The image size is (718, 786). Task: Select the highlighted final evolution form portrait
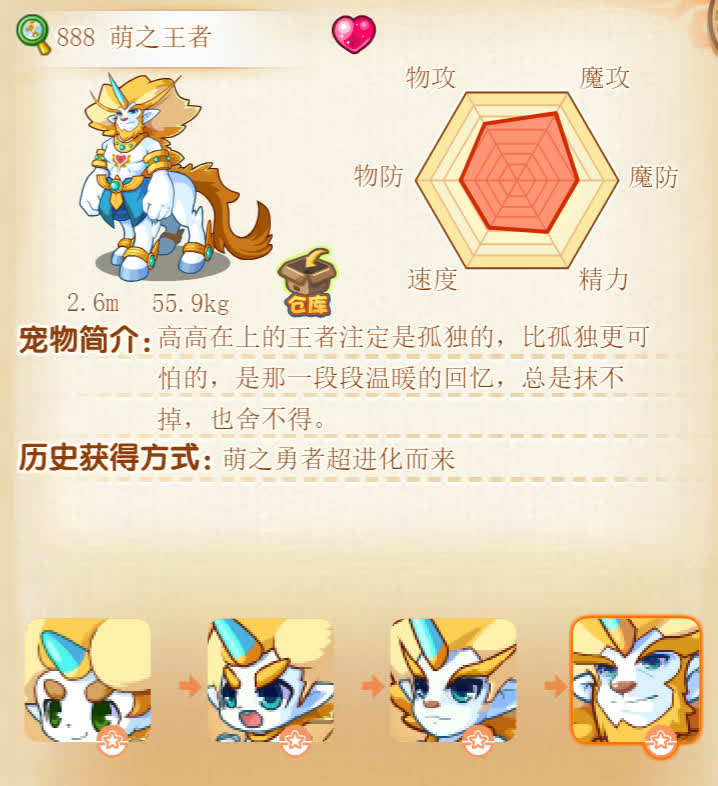tap(636, 681)
